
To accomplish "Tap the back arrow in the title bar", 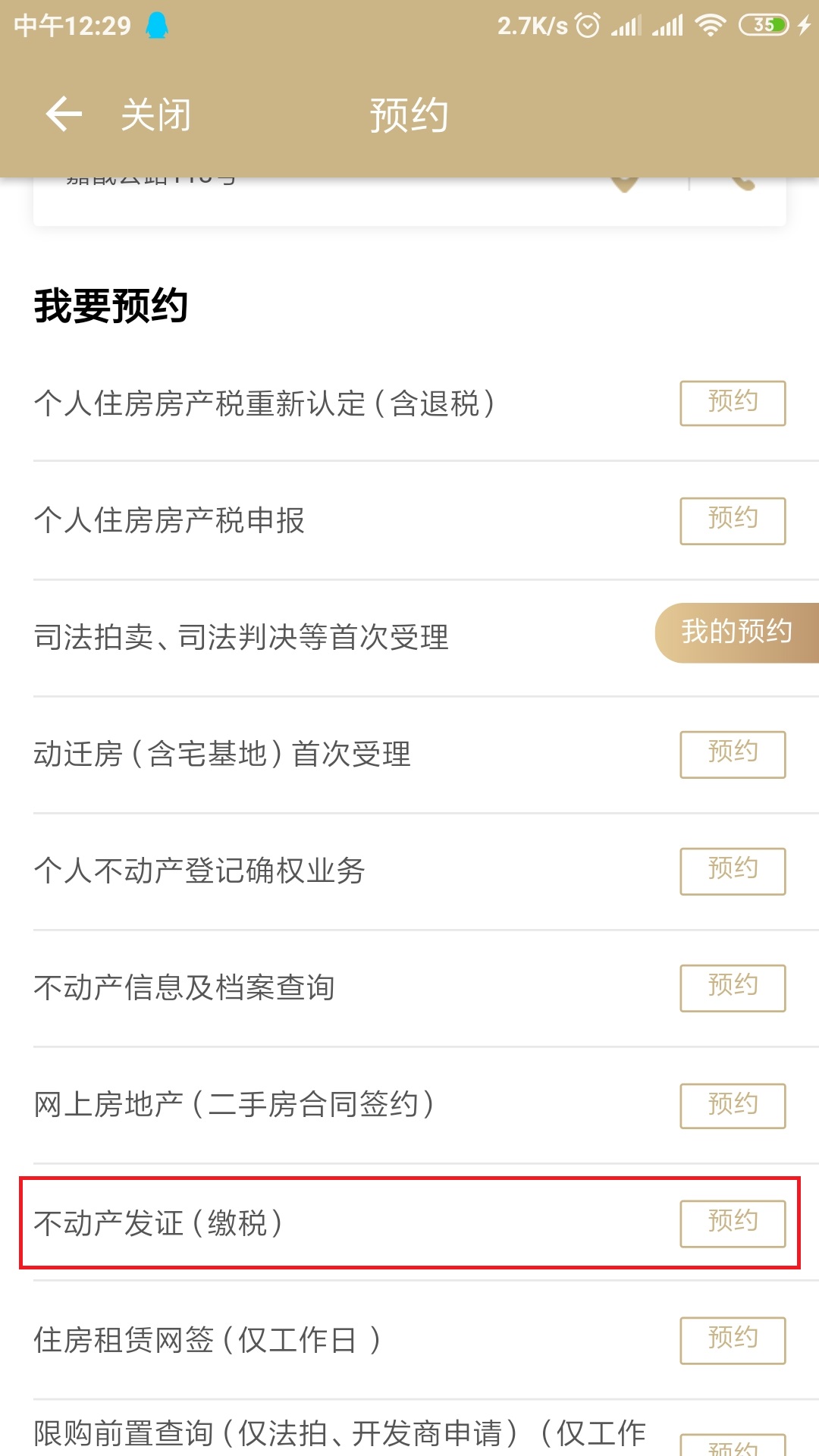I will (x=64, y=114).
